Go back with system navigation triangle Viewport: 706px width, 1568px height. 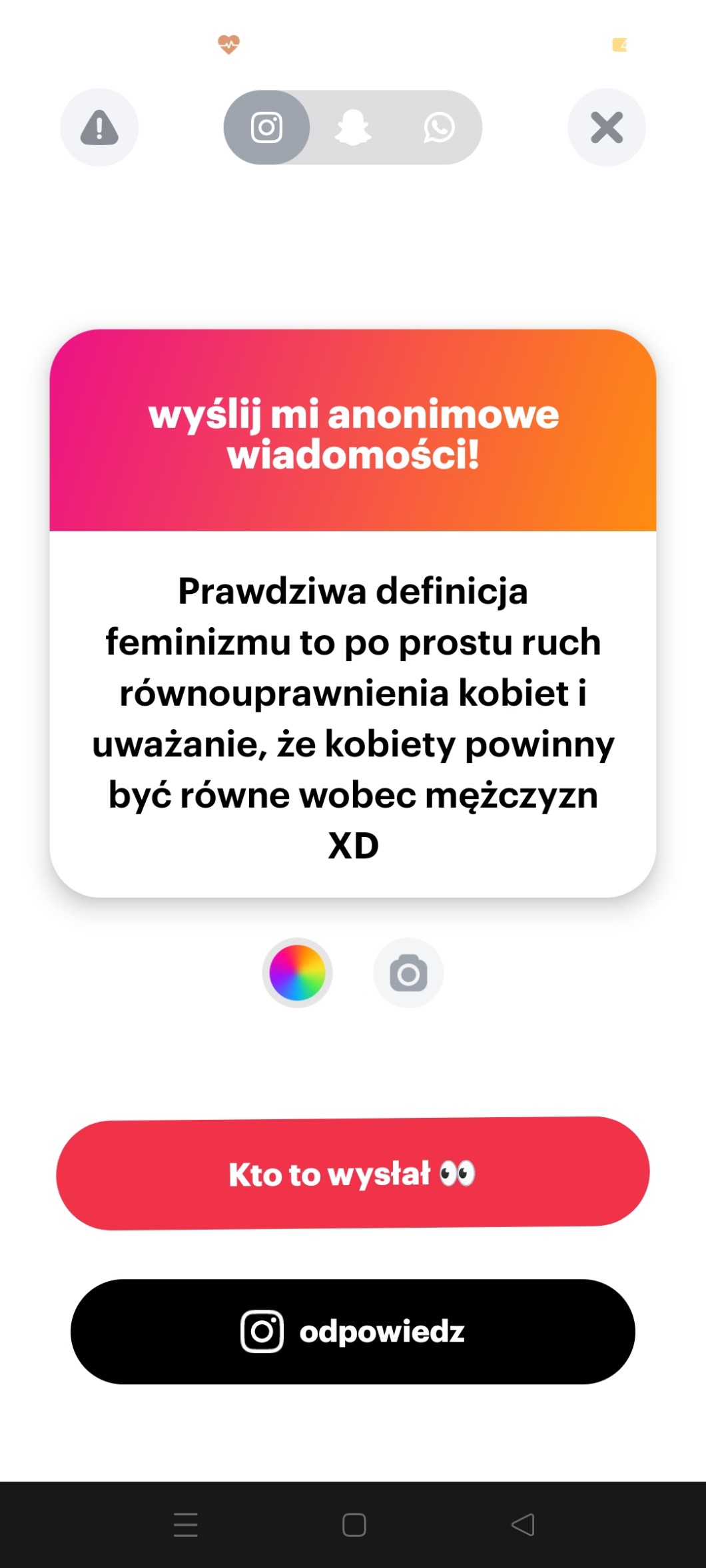[523, 1525]
